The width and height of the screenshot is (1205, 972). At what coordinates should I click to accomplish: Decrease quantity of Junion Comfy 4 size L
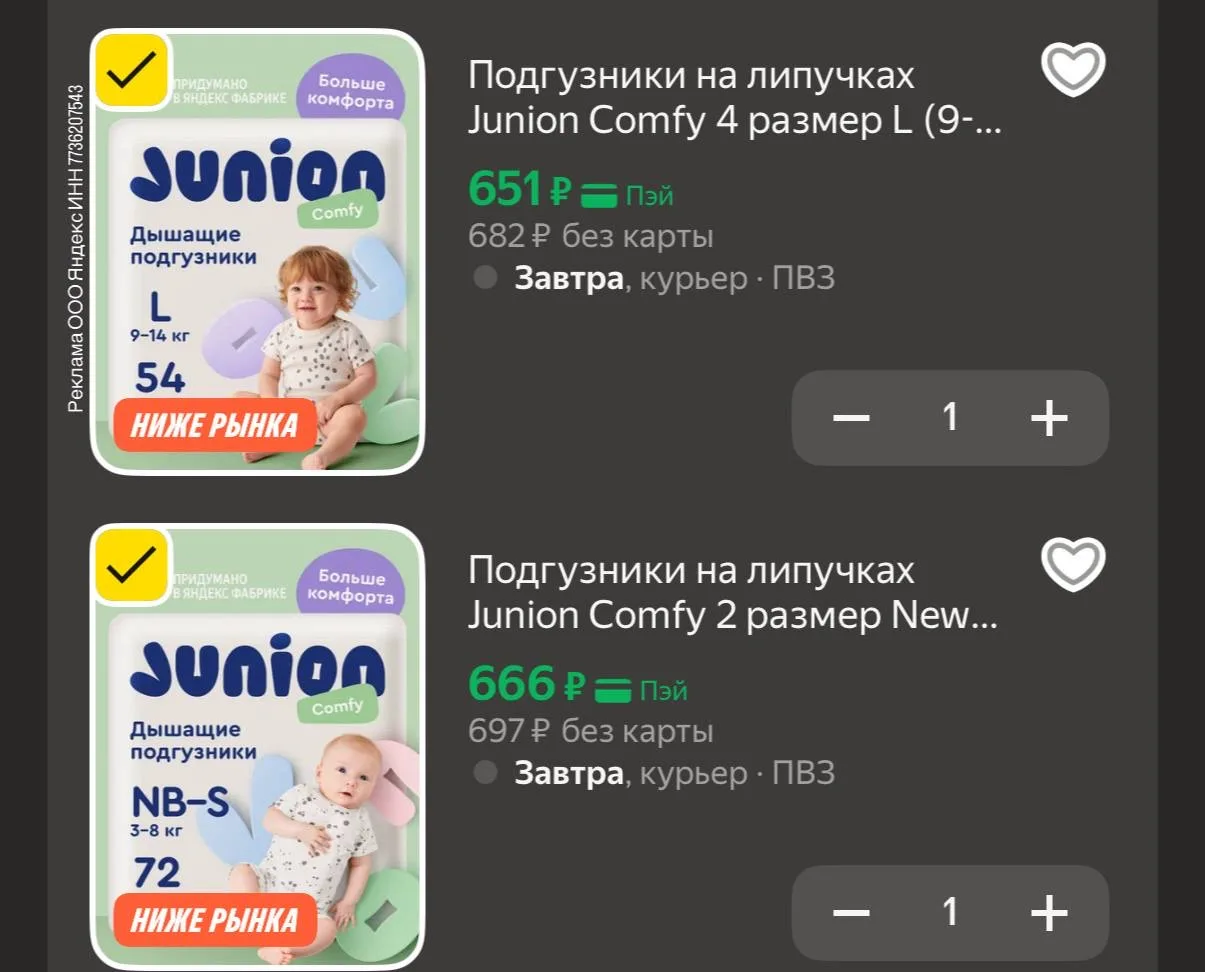click(x=851, y=418)
